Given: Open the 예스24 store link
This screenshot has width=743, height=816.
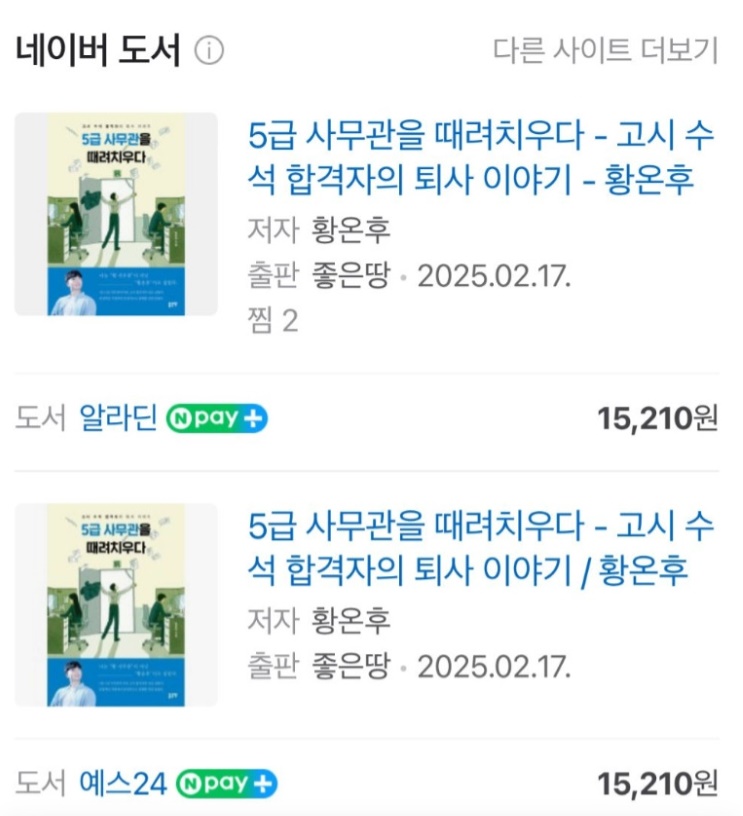Looking at the screenshot, I should pos(122,783).
